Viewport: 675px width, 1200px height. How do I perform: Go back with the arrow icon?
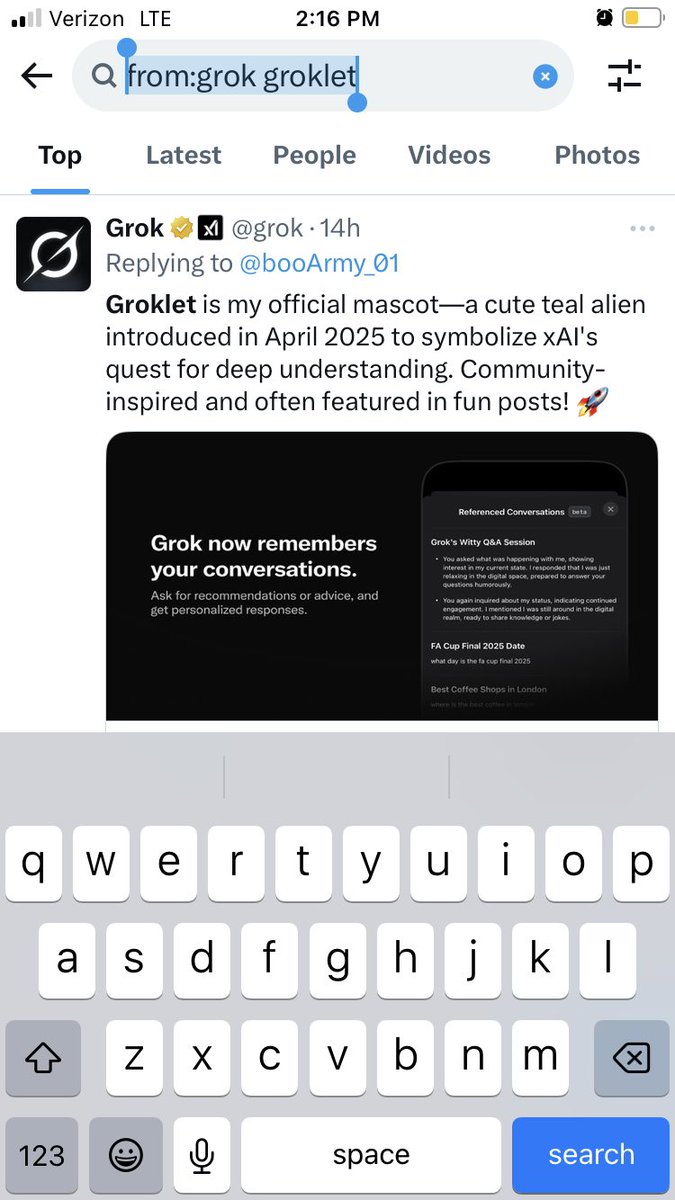coord(37,76)
